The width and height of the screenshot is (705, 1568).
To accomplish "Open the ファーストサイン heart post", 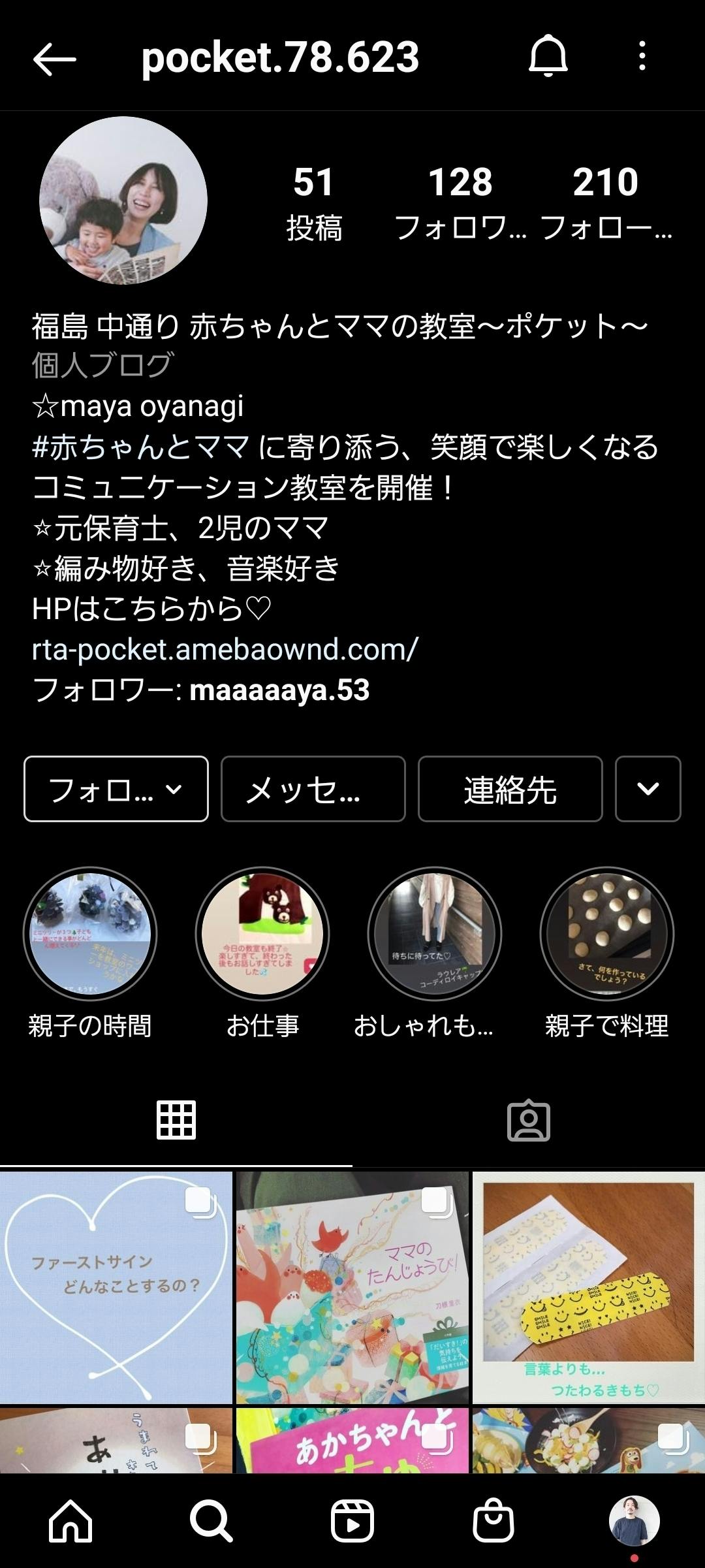I will (x=116, y=1287).
